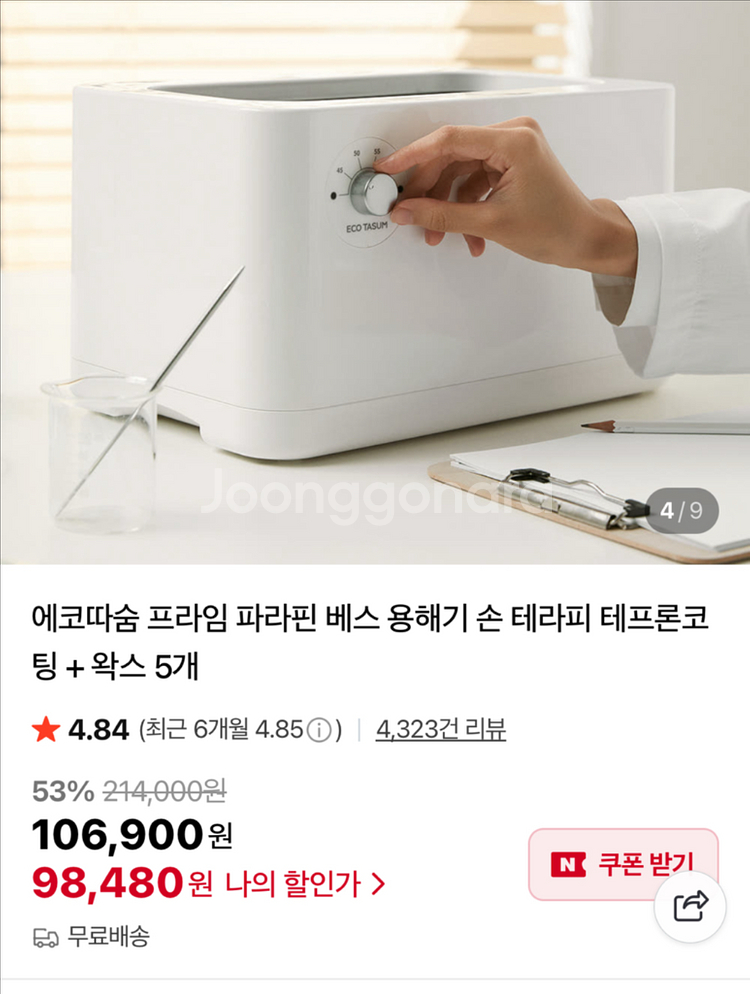Image resolution: width=750 pixels, height=994 pixels.
Task: Share this product
Action: (691, 906)
